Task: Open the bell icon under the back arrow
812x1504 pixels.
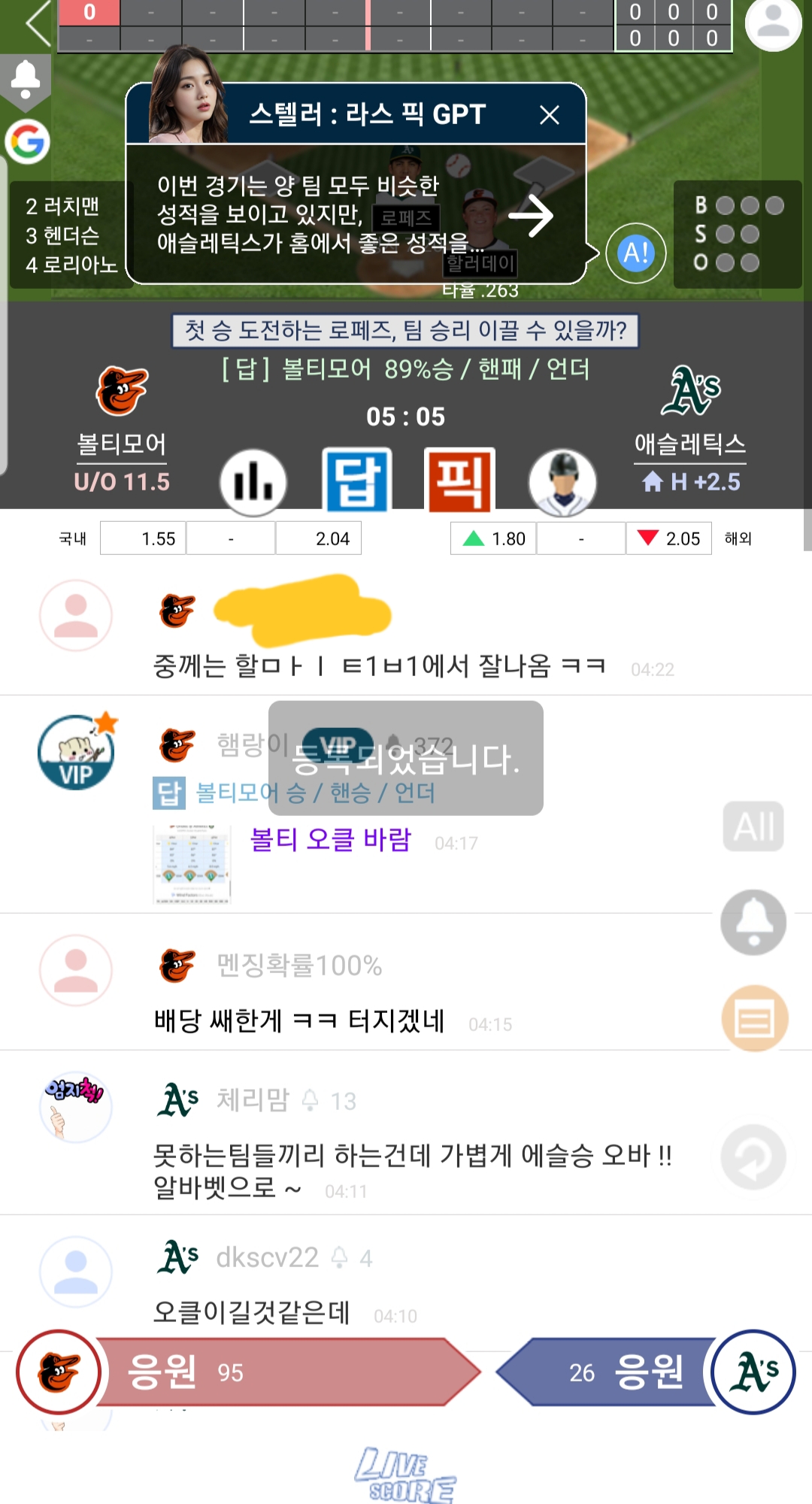Action: [26, 79]
